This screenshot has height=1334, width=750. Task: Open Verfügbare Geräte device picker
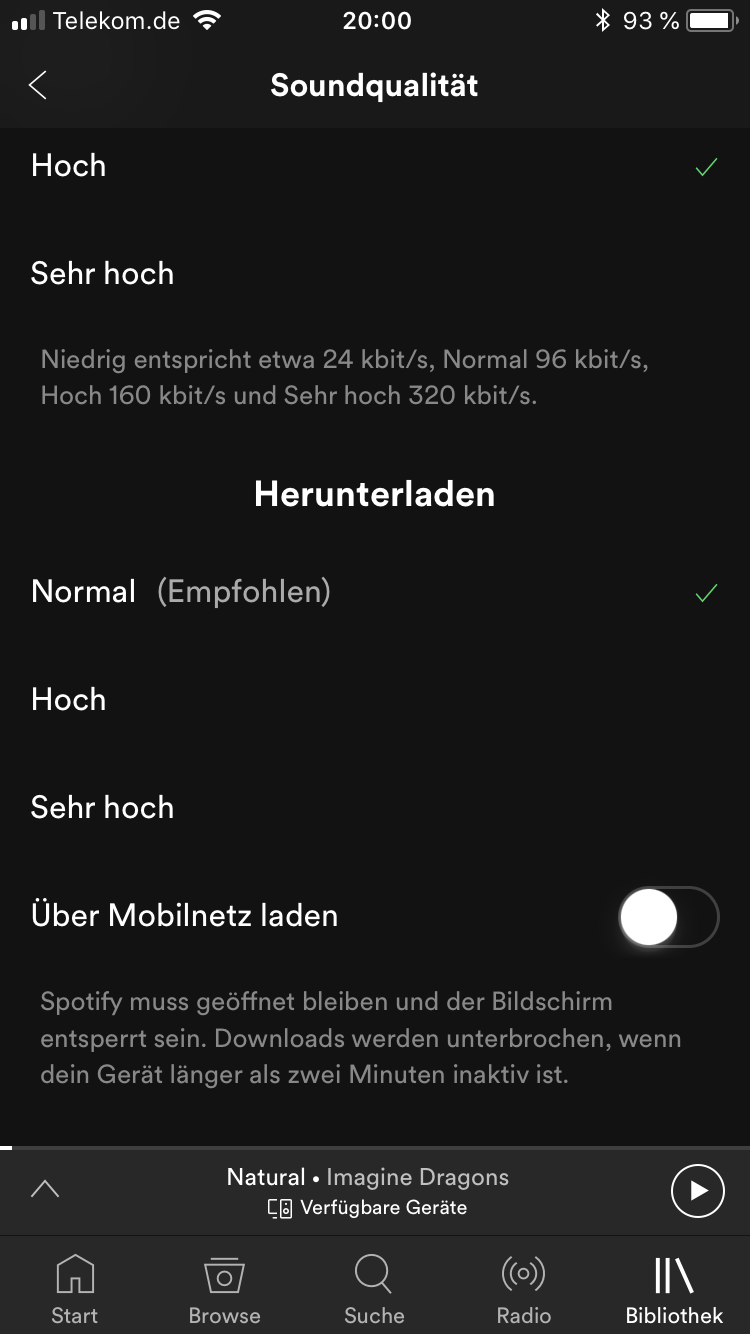[x=368, y=1208]
